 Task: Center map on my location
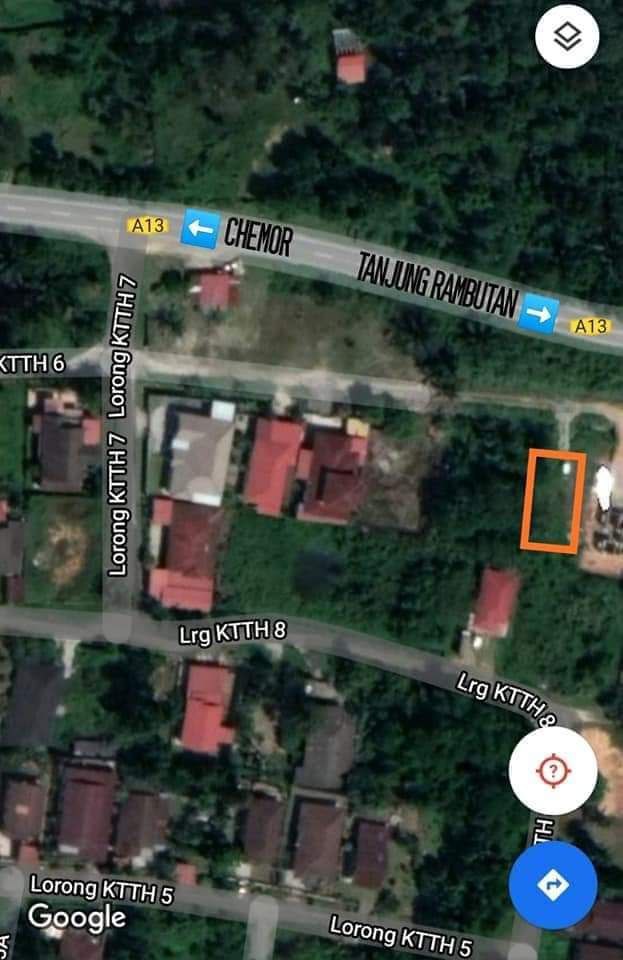[x=552, y=771]
